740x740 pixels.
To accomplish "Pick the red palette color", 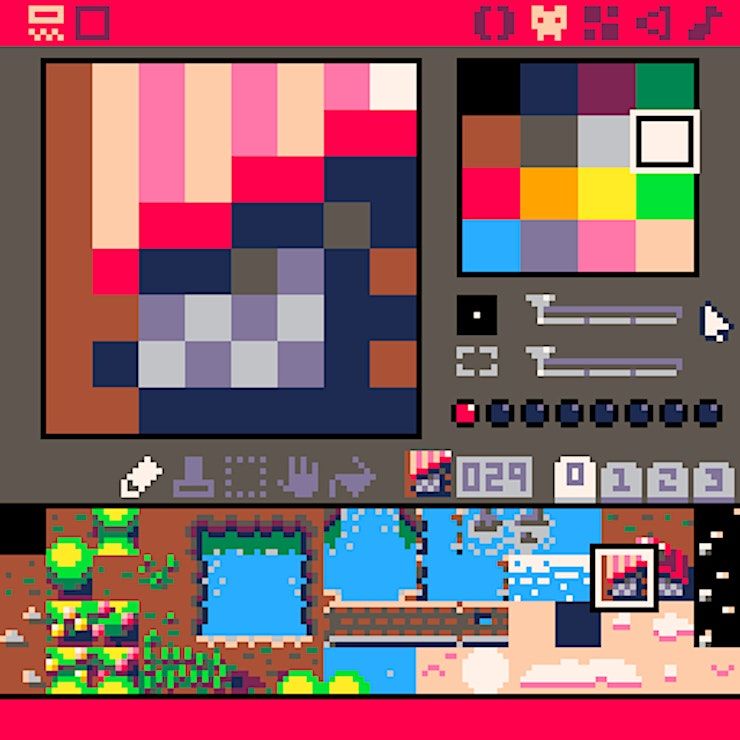I will (x=490, y=193).
